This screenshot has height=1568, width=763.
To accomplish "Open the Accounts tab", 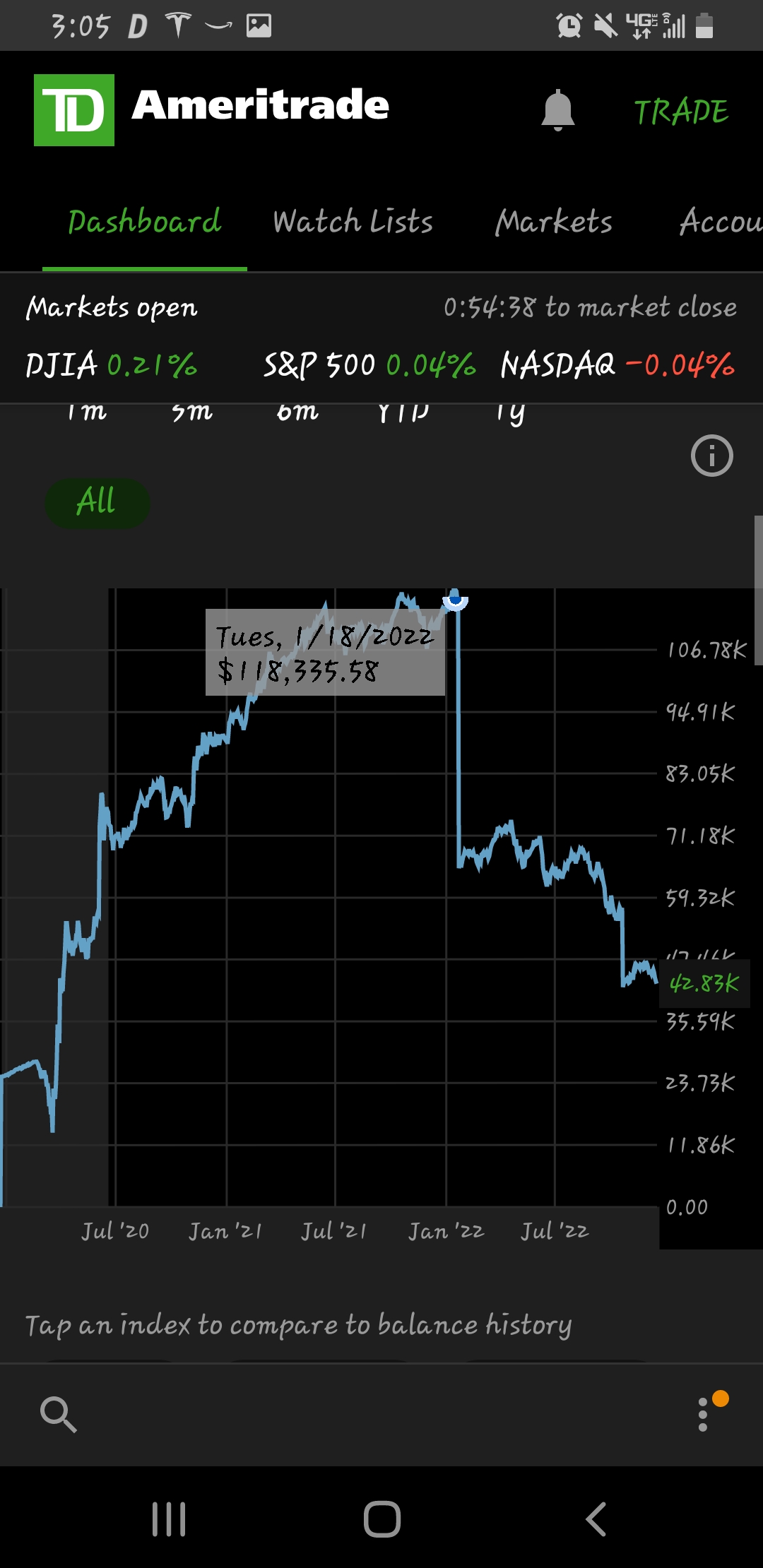I will click(x=721, y=222).
